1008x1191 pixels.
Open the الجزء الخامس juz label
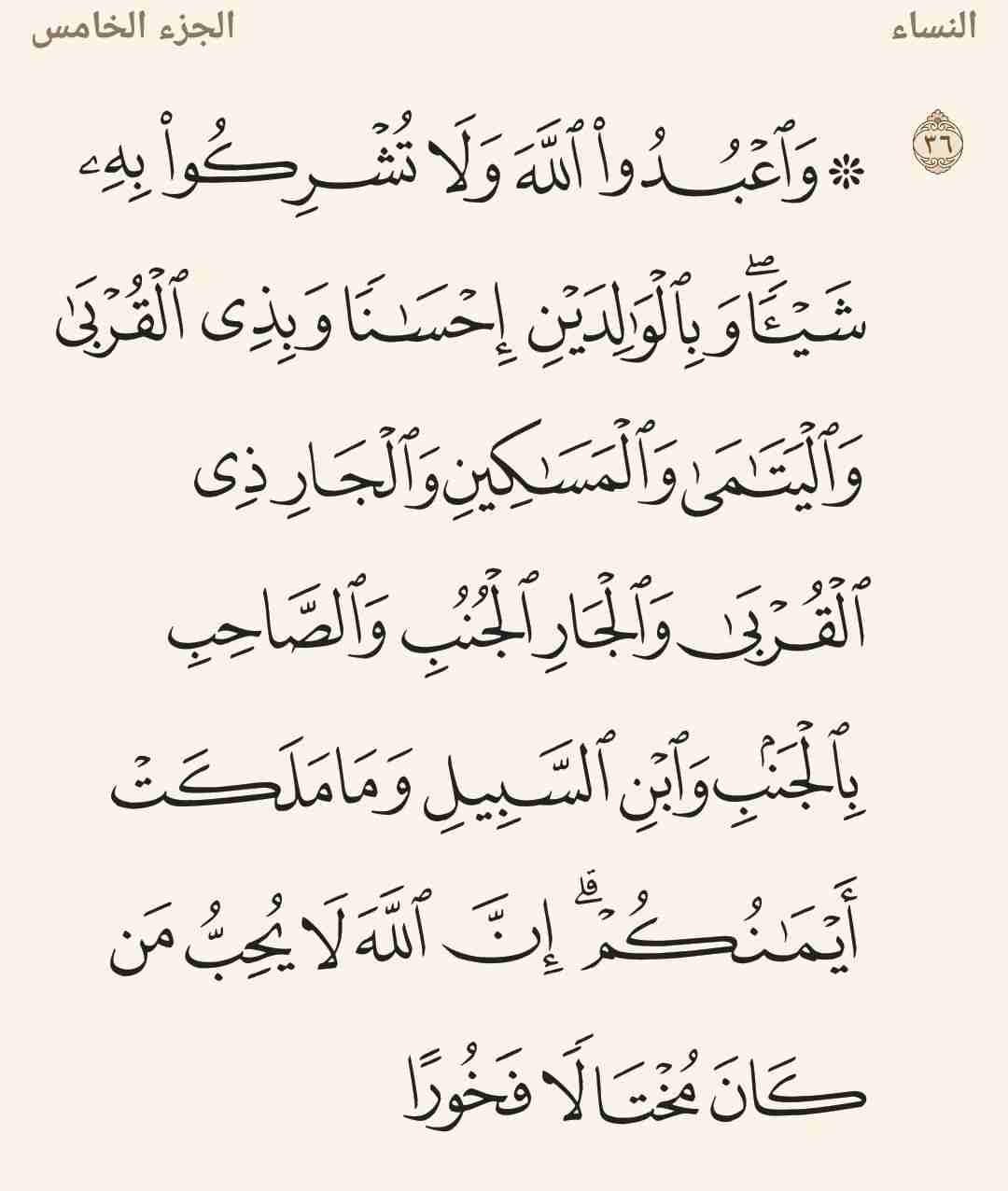133,26
